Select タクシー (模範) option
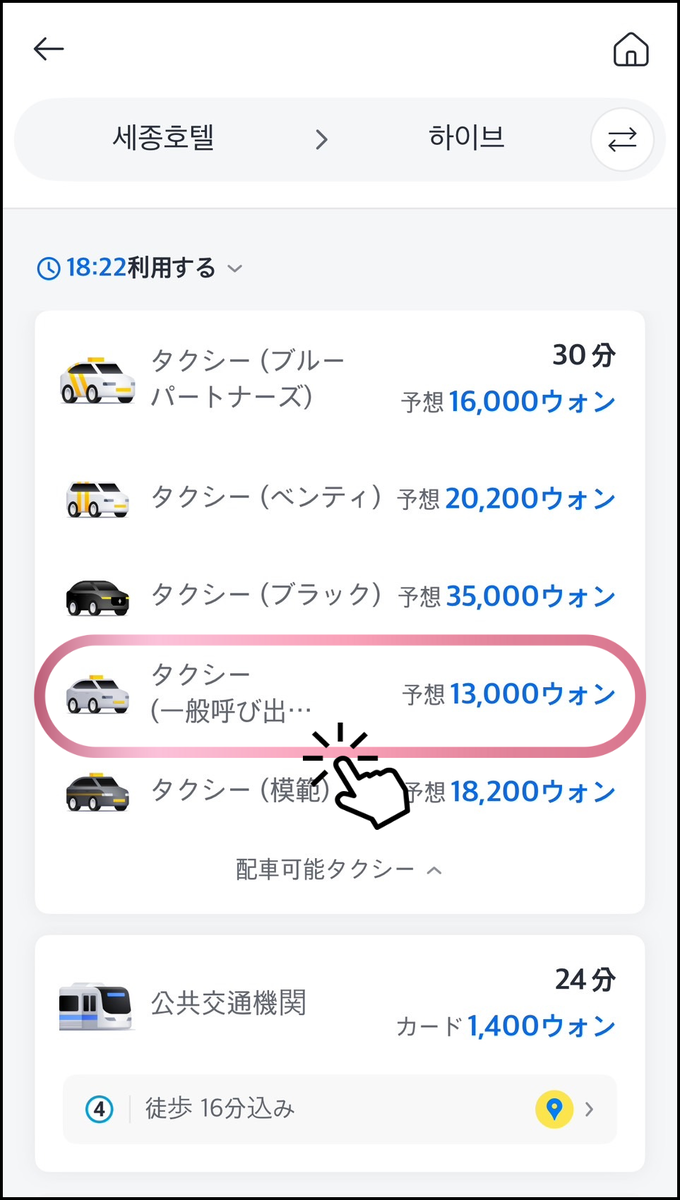680x1200 pixels. [x=339, y=791]
